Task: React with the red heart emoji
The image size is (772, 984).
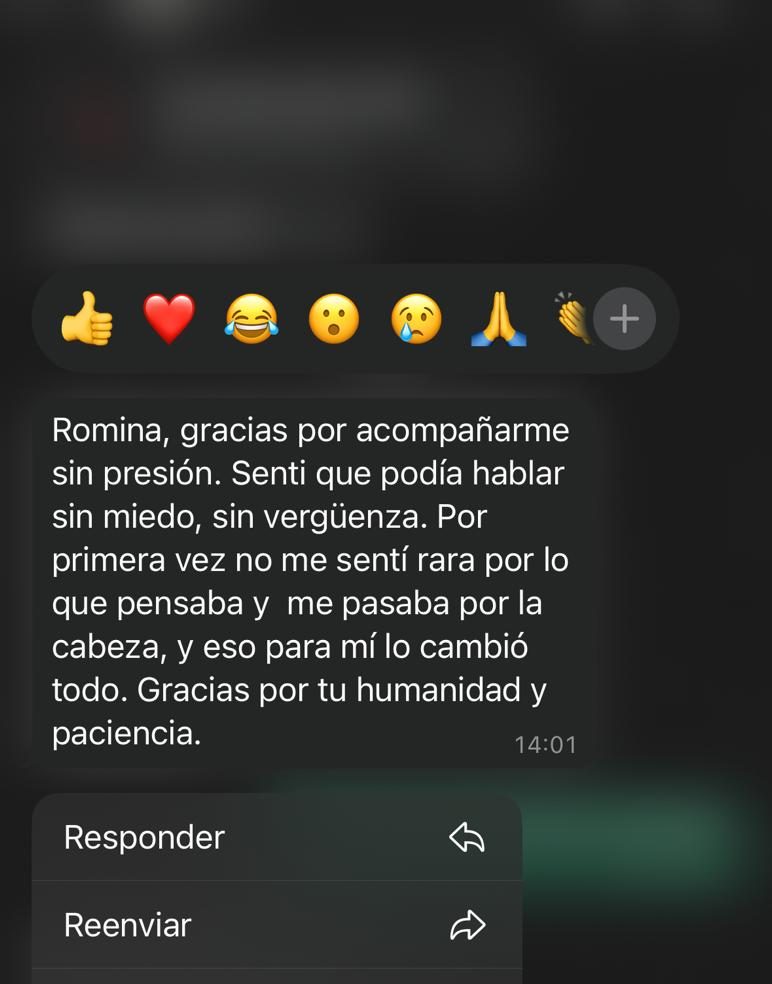Action: 169,319
